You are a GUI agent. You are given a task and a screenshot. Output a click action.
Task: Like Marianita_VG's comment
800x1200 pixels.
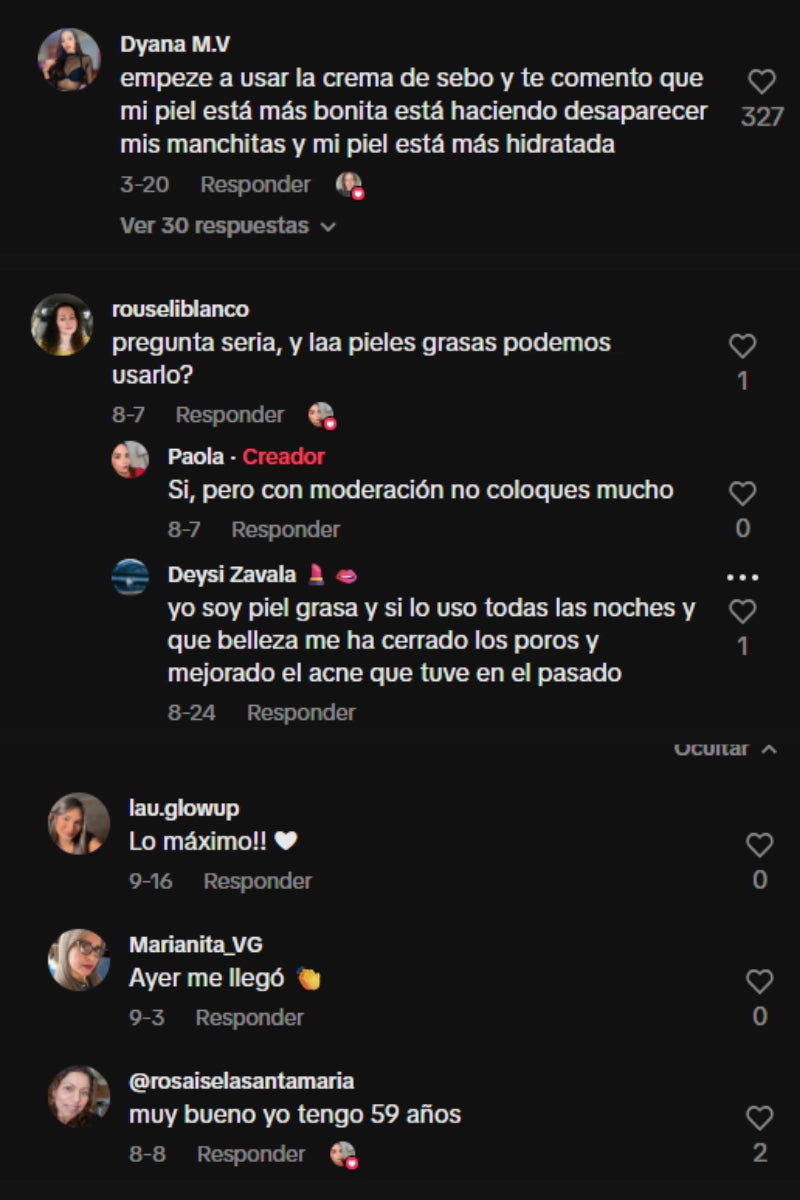[760, 982]
